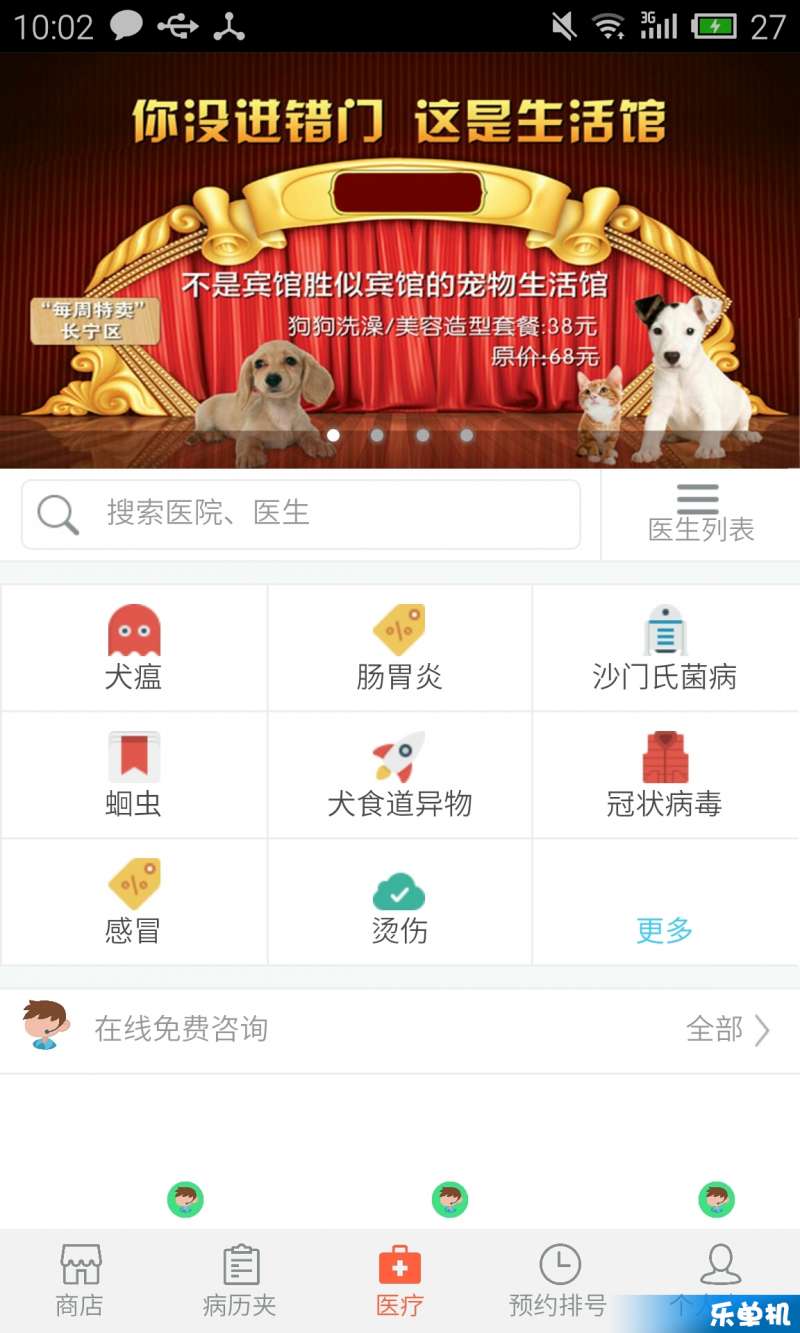Choose the 沙门氏菌病 category

pyautogui.click(x=664, y=648)
